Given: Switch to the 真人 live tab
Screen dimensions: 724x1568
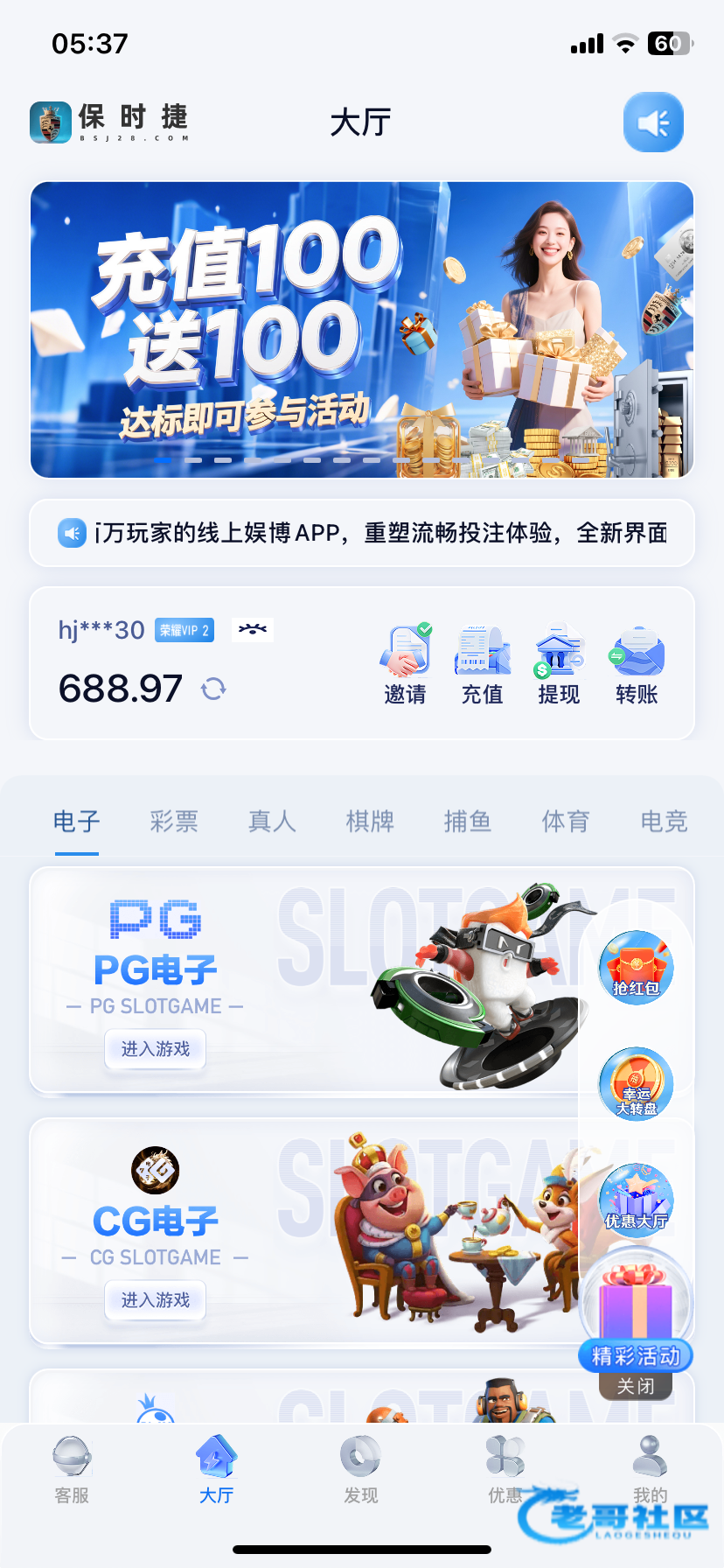Looking at the screenshot, I should point(272,821).
